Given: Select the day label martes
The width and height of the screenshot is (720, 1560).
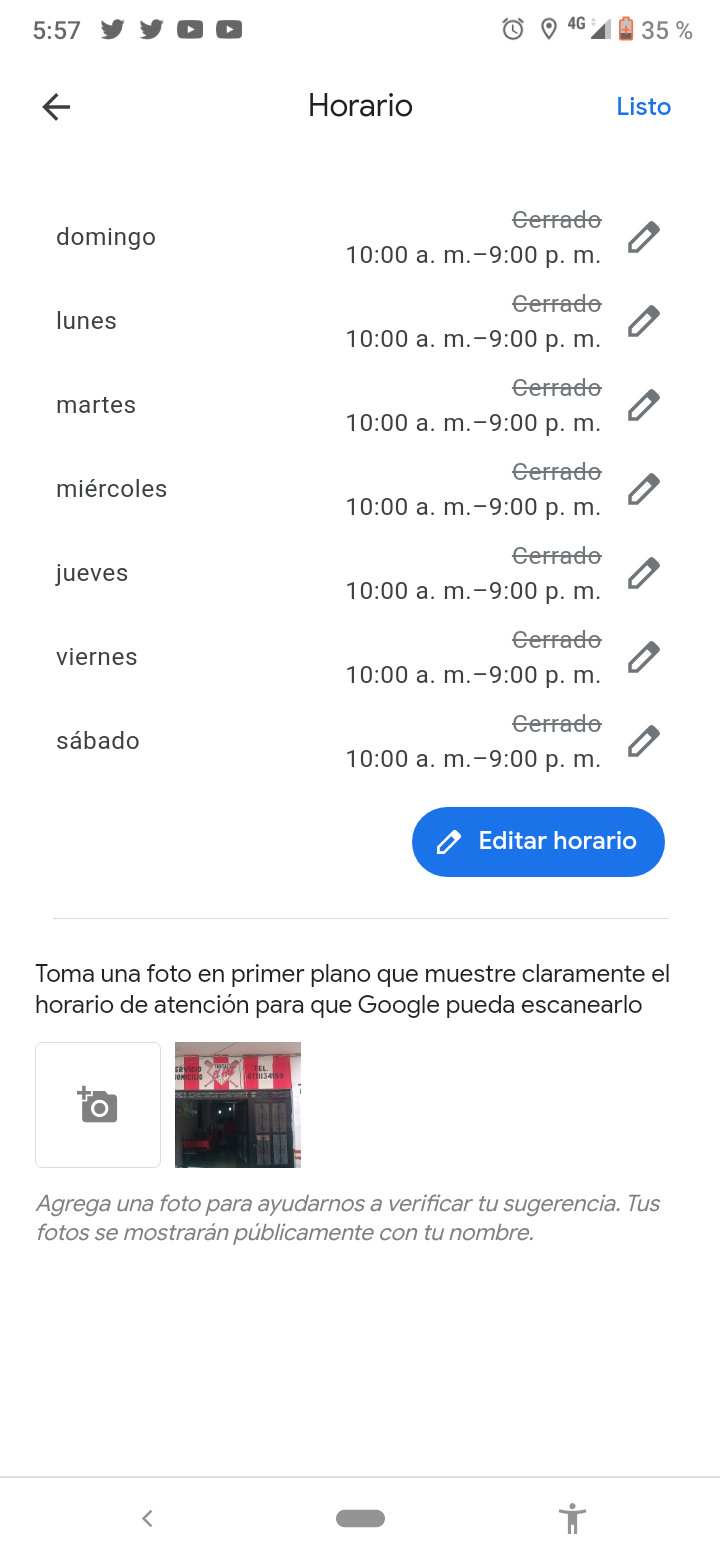Looking at the screenshot, I should coord(95,404).
